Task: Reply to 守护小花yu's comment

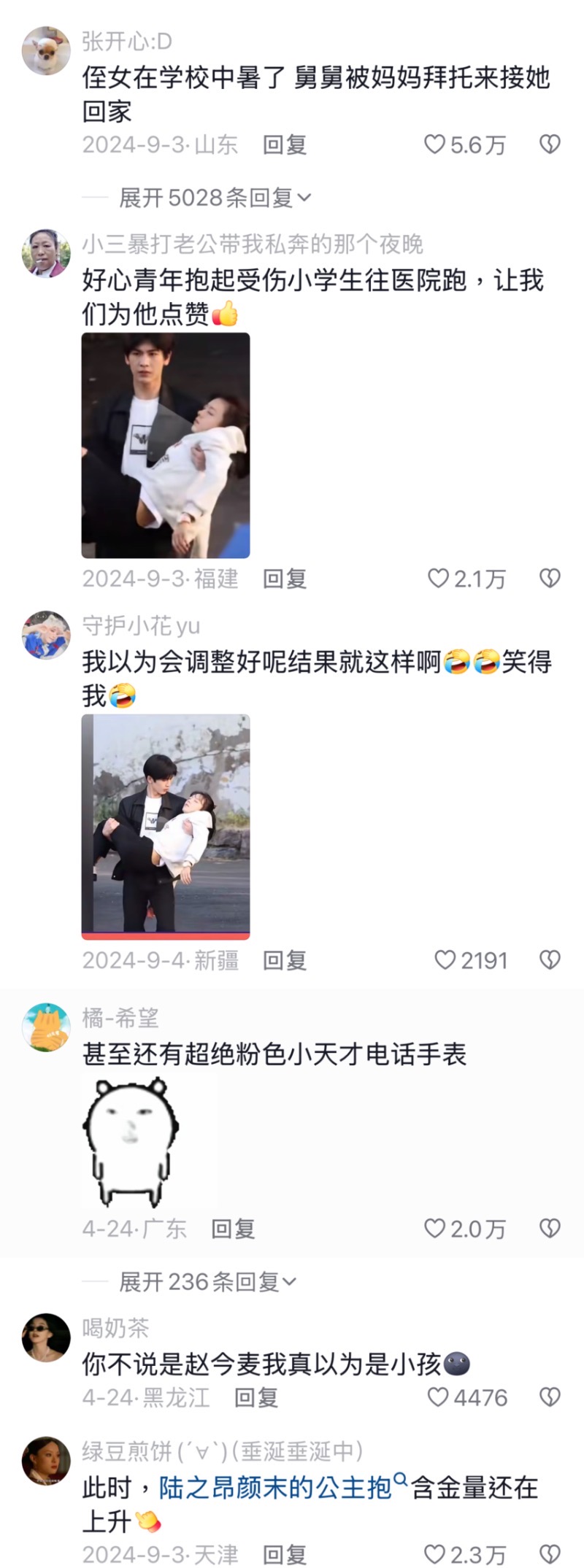Action: pyautogui.click(x=284, y=959)
